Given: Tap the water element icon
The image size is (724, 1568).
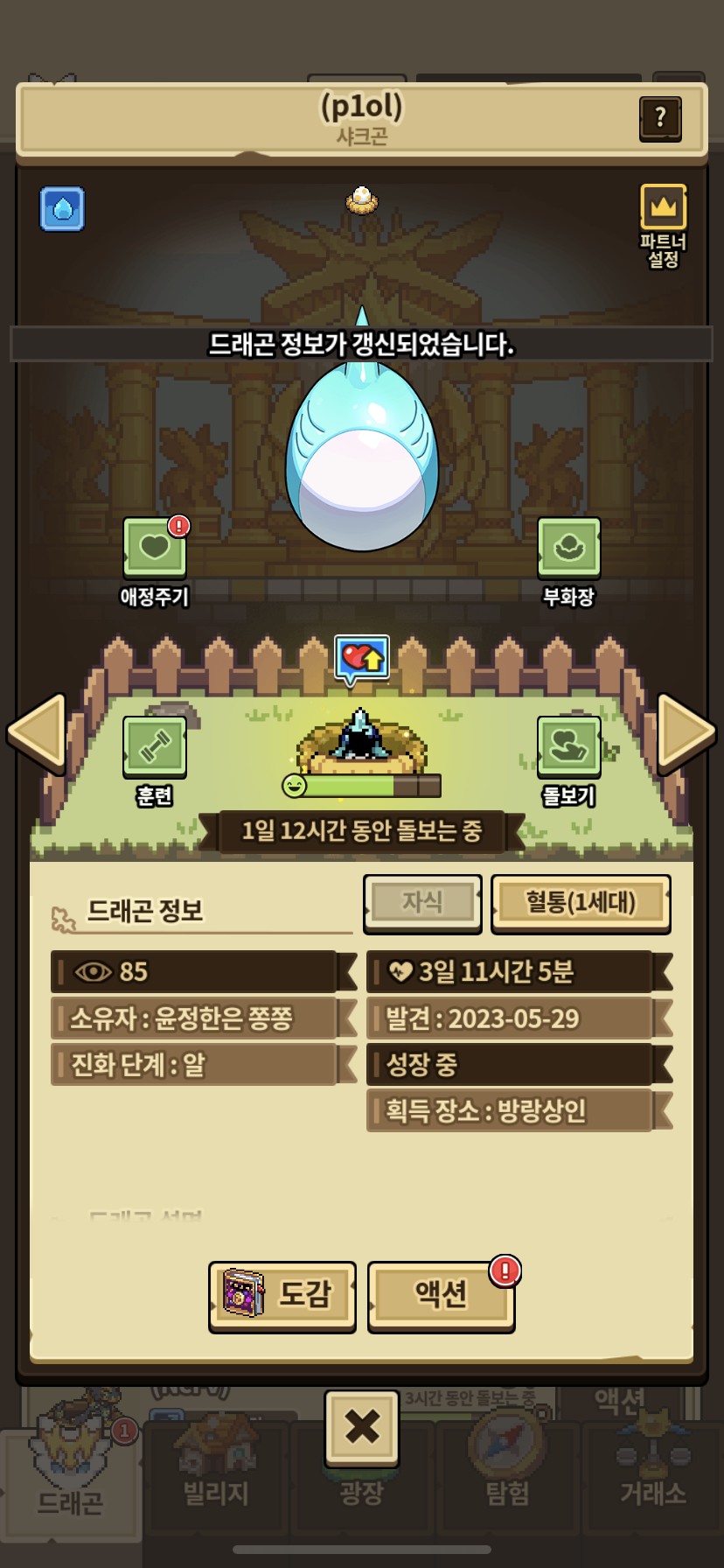Looking at the screenshot, I should [62, 209].
